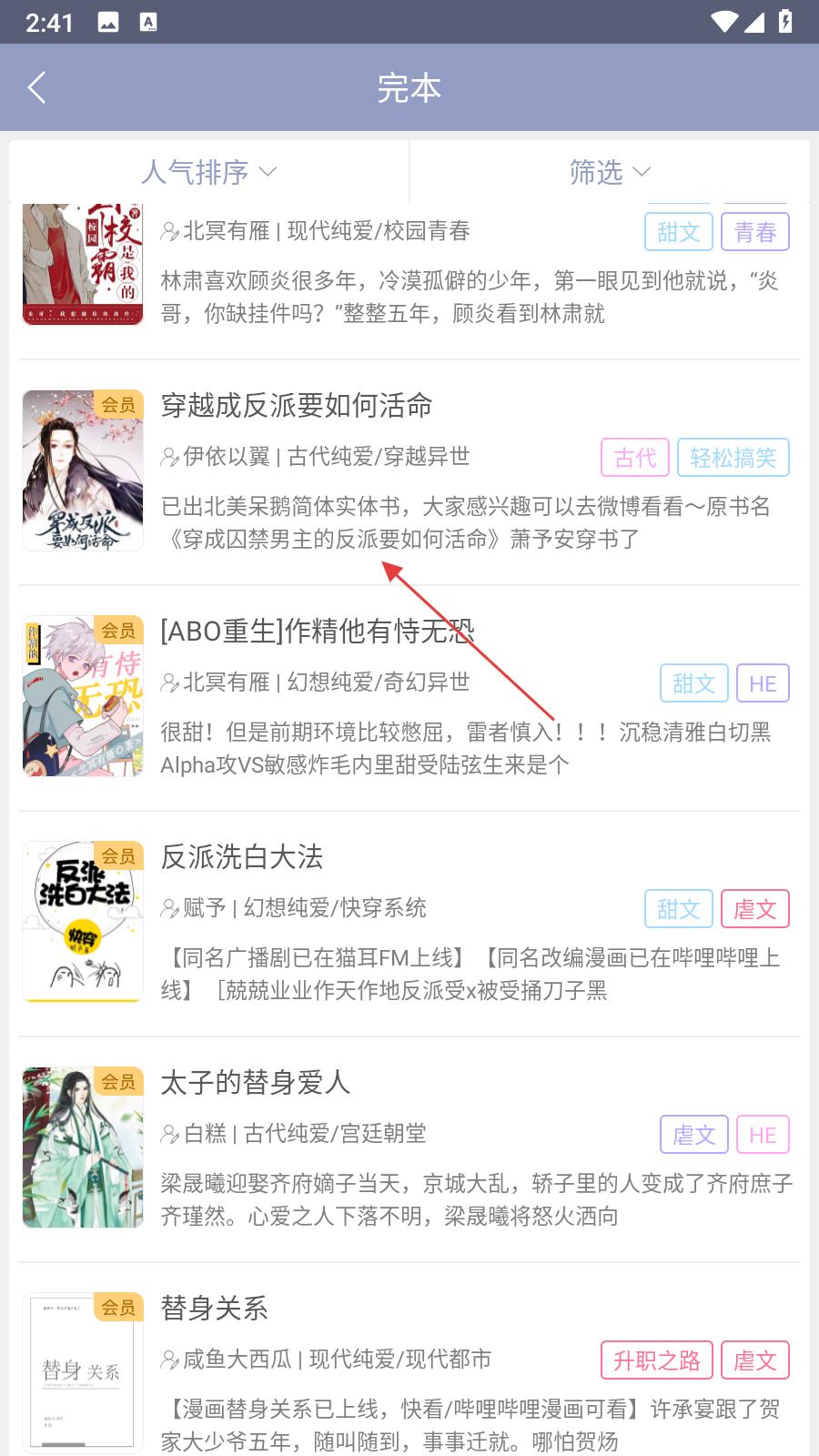This screenshot has height=1456, width=819.
Task: Go back using the top-left arrow
Action: pyautogui.click(x=37, y=88)
